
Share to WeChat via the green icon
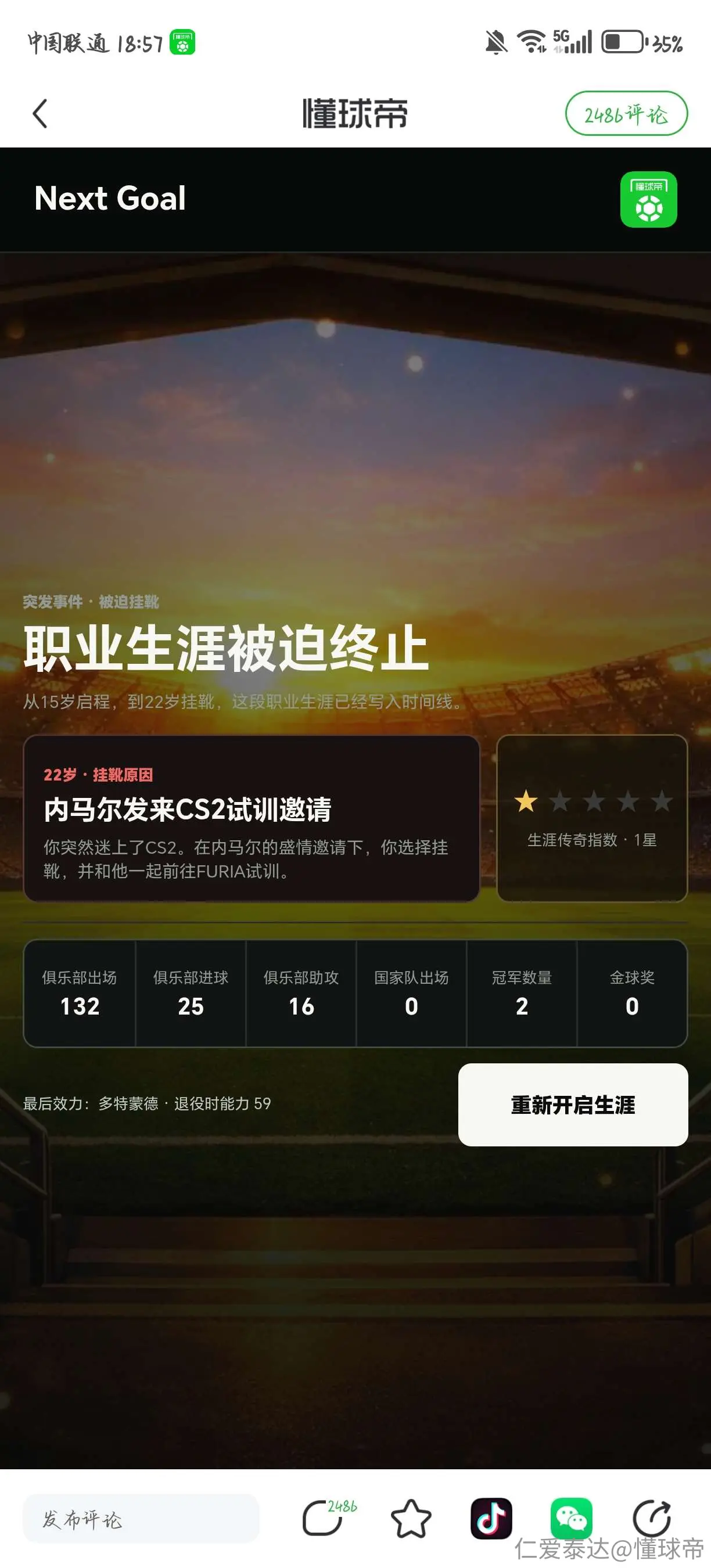click(571, 1519)
